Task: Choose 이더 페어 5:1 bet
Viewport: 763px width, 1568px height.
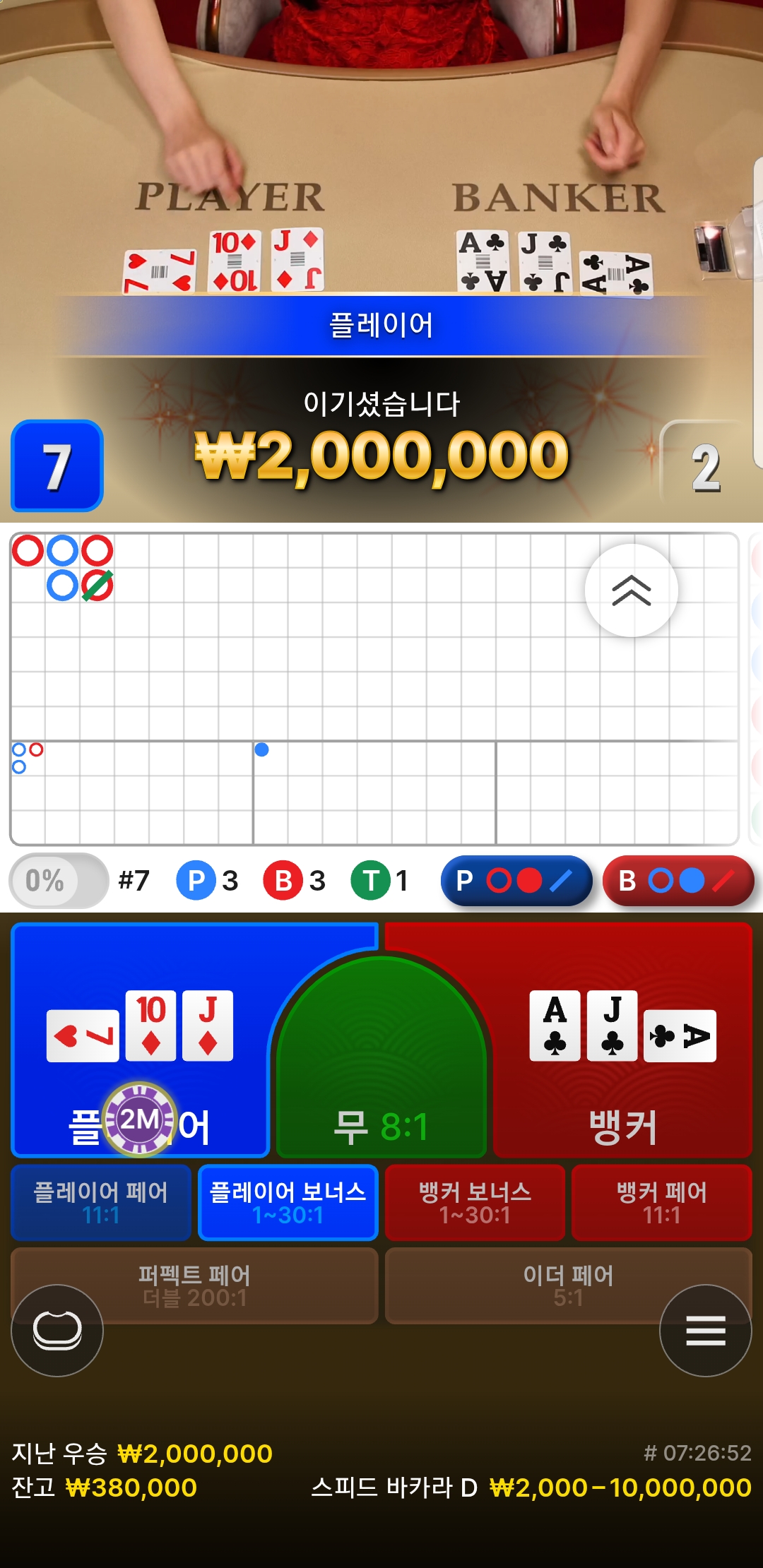Action: [x=569, y=1285]
